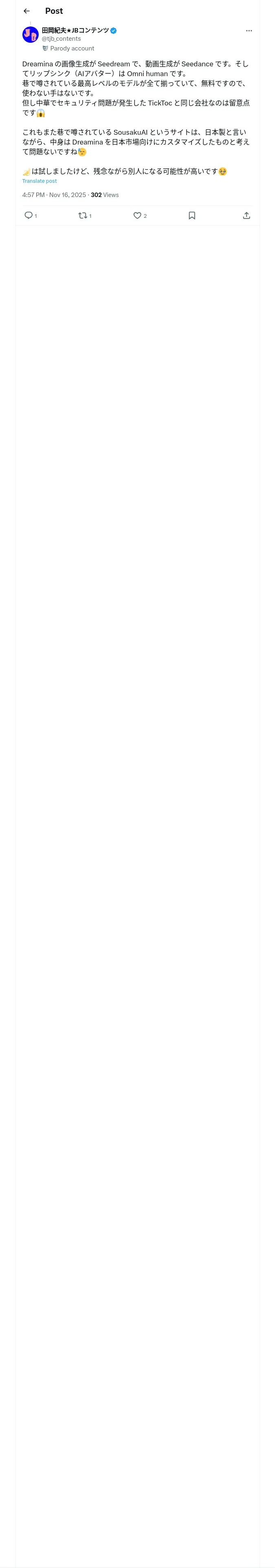275x1568 pixels.
Task: Tap Translate post
Action: 40,181
